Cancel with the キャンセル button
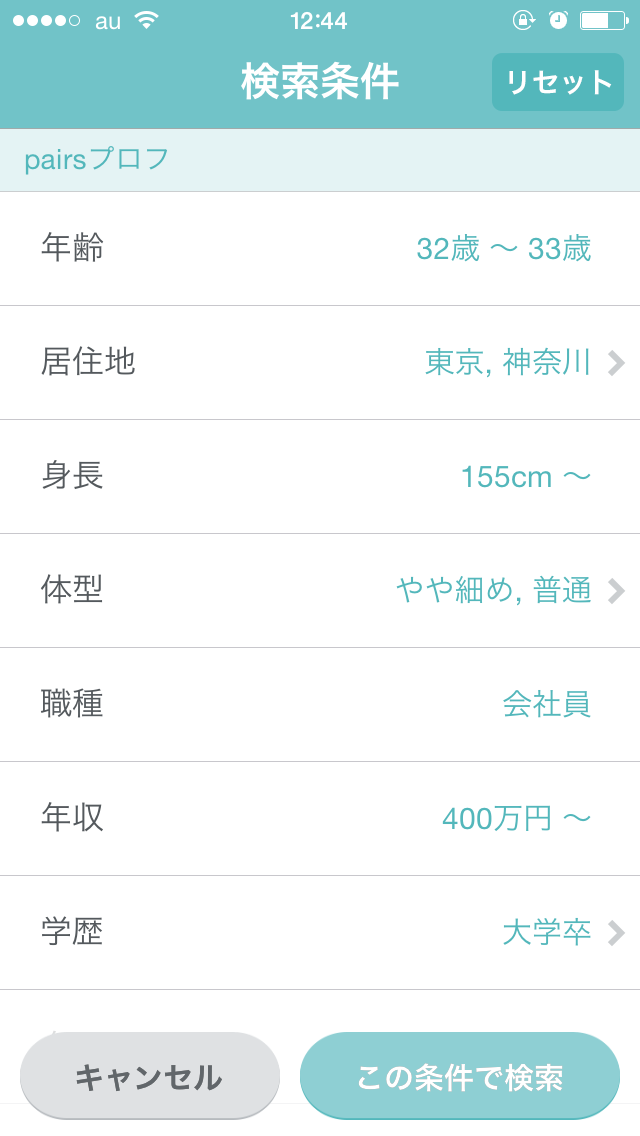640x1136 pixels. pos(149,1077)
